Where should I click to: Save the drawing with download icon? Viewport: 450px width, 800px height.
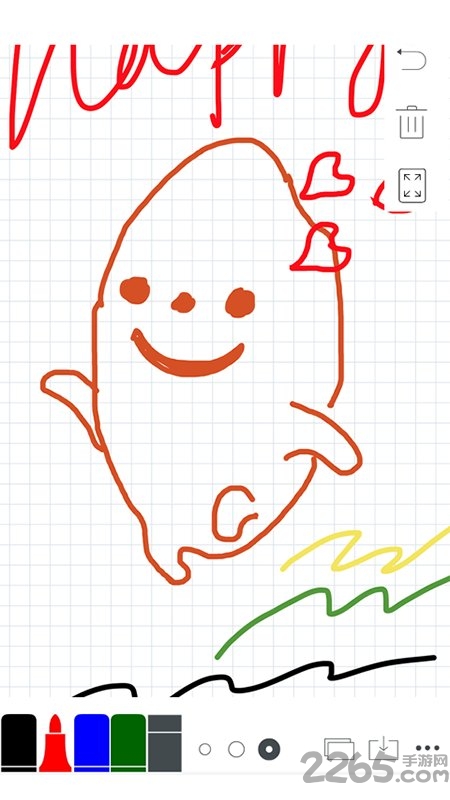[384, 748]
